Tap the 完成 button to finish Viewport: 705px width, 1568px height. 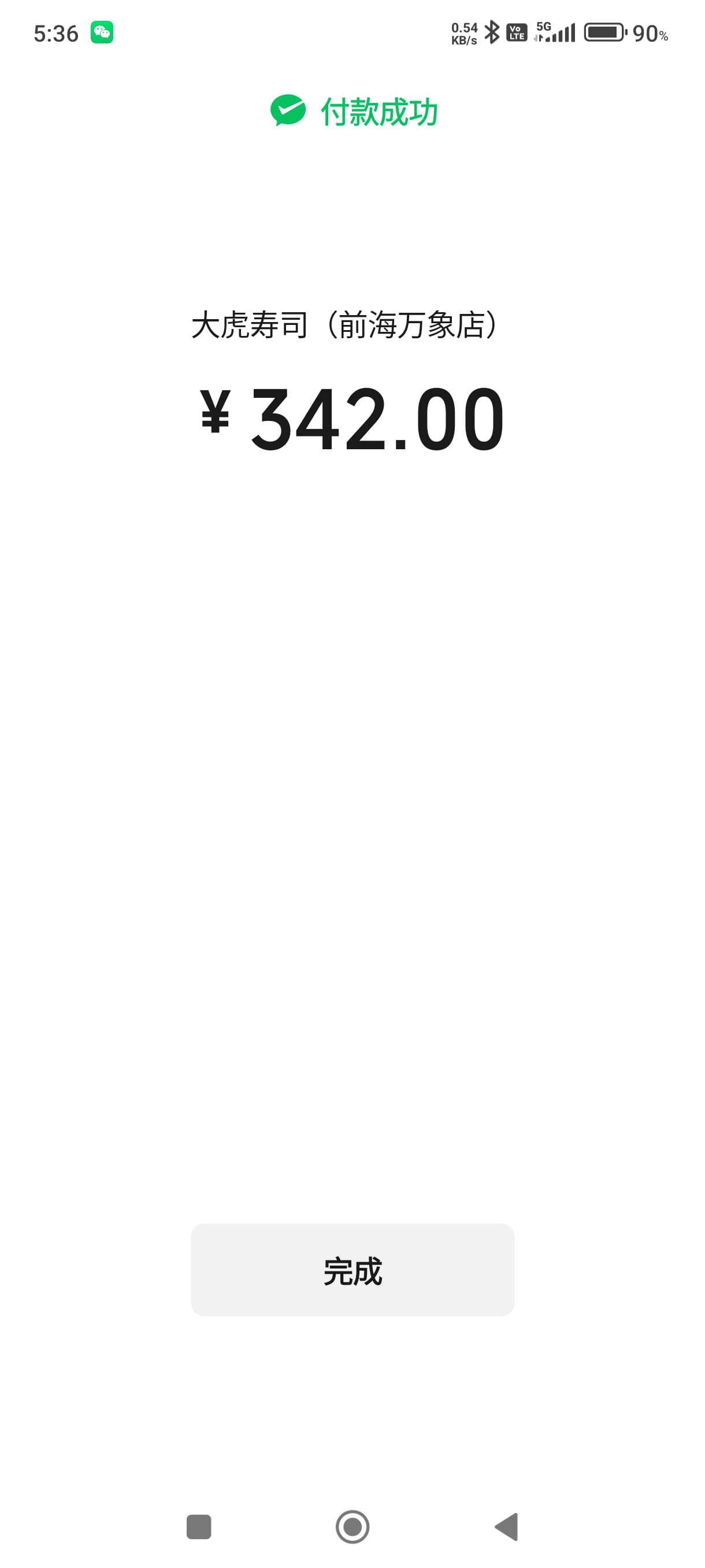pyautogui.click(x=352, y=1270)
